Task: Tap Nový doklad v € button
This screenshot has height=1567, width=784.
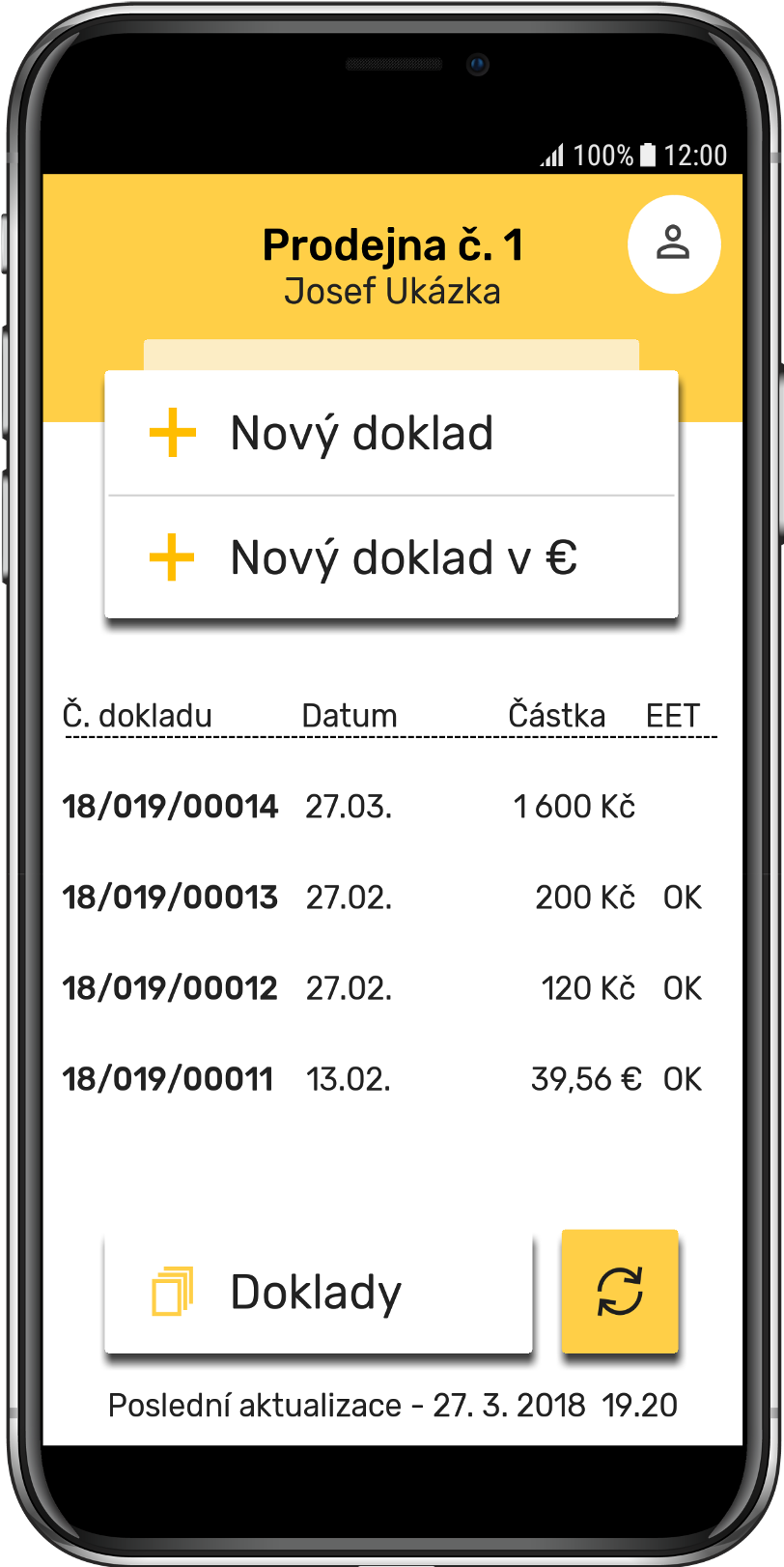Action: click(x=391, y=557)
